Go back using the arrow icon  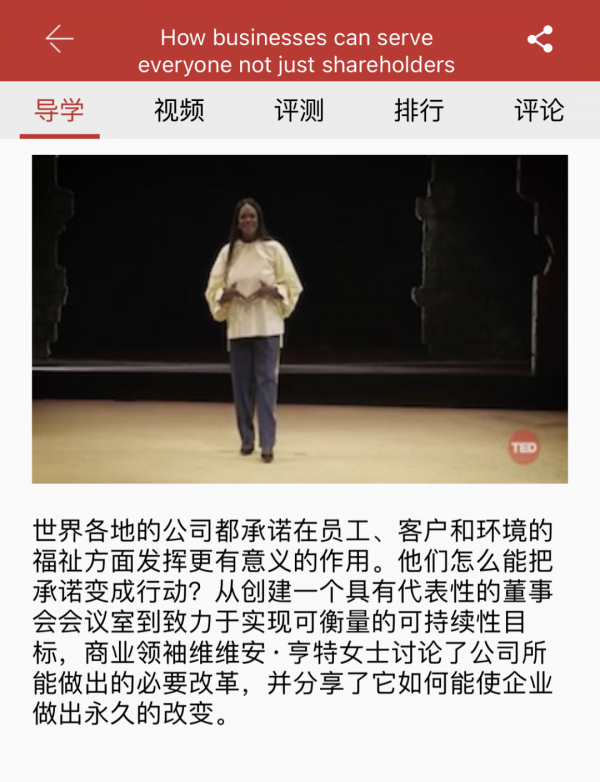pyautogui.click(x=60, y=39)
